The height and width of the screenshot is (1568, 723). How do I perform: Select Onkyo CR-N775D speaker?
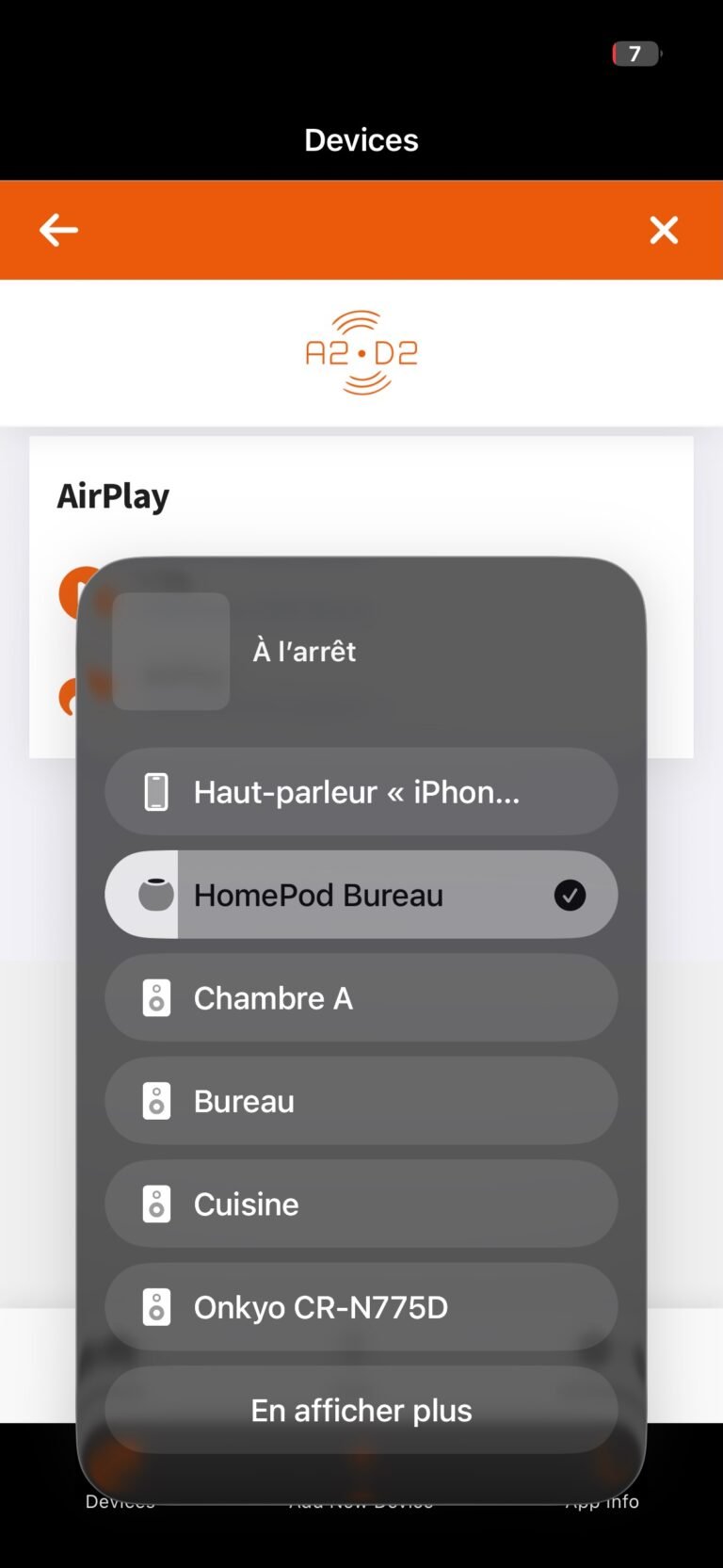pos(361,1307)
